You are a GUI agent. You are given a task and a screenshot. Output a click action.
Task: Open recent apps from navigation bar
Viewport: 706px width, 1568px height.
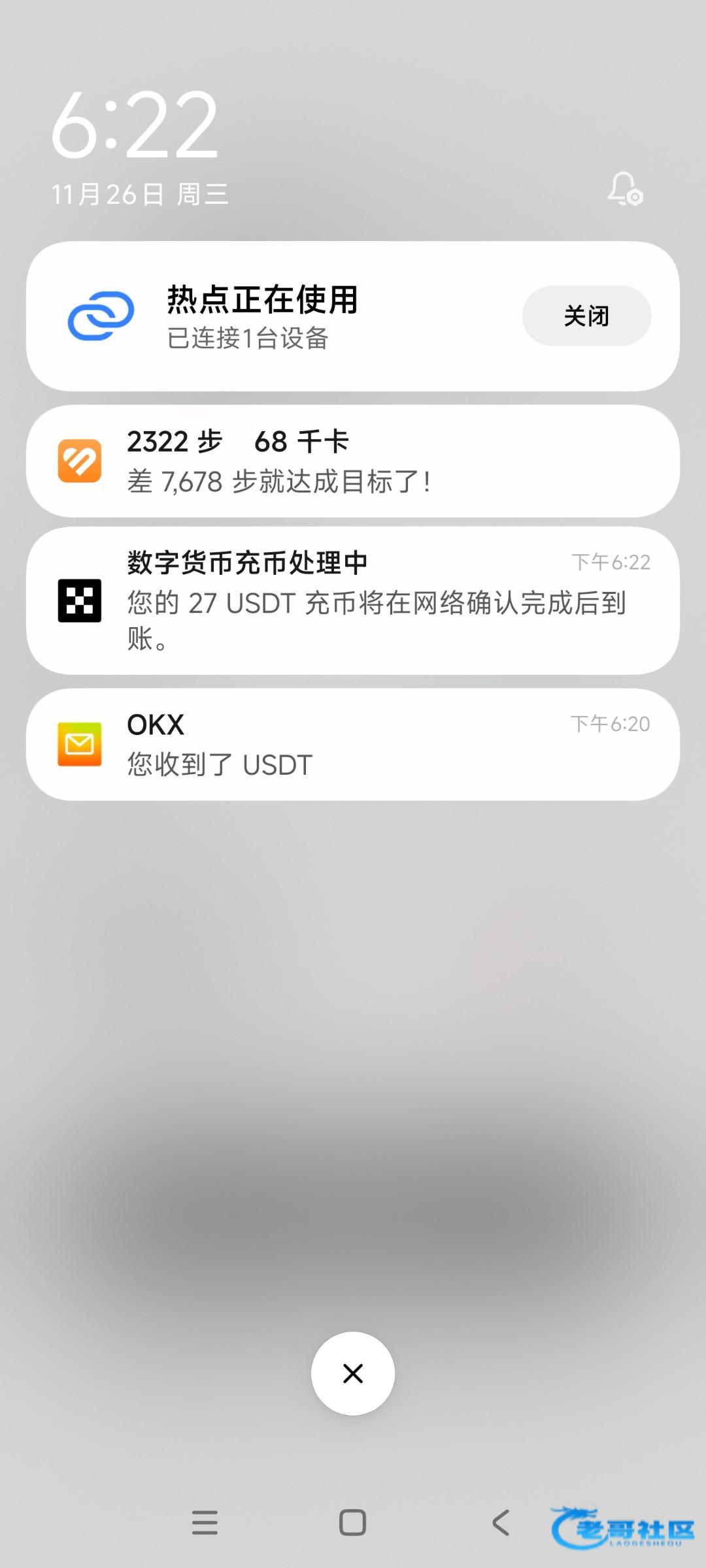coord(205,1522)
